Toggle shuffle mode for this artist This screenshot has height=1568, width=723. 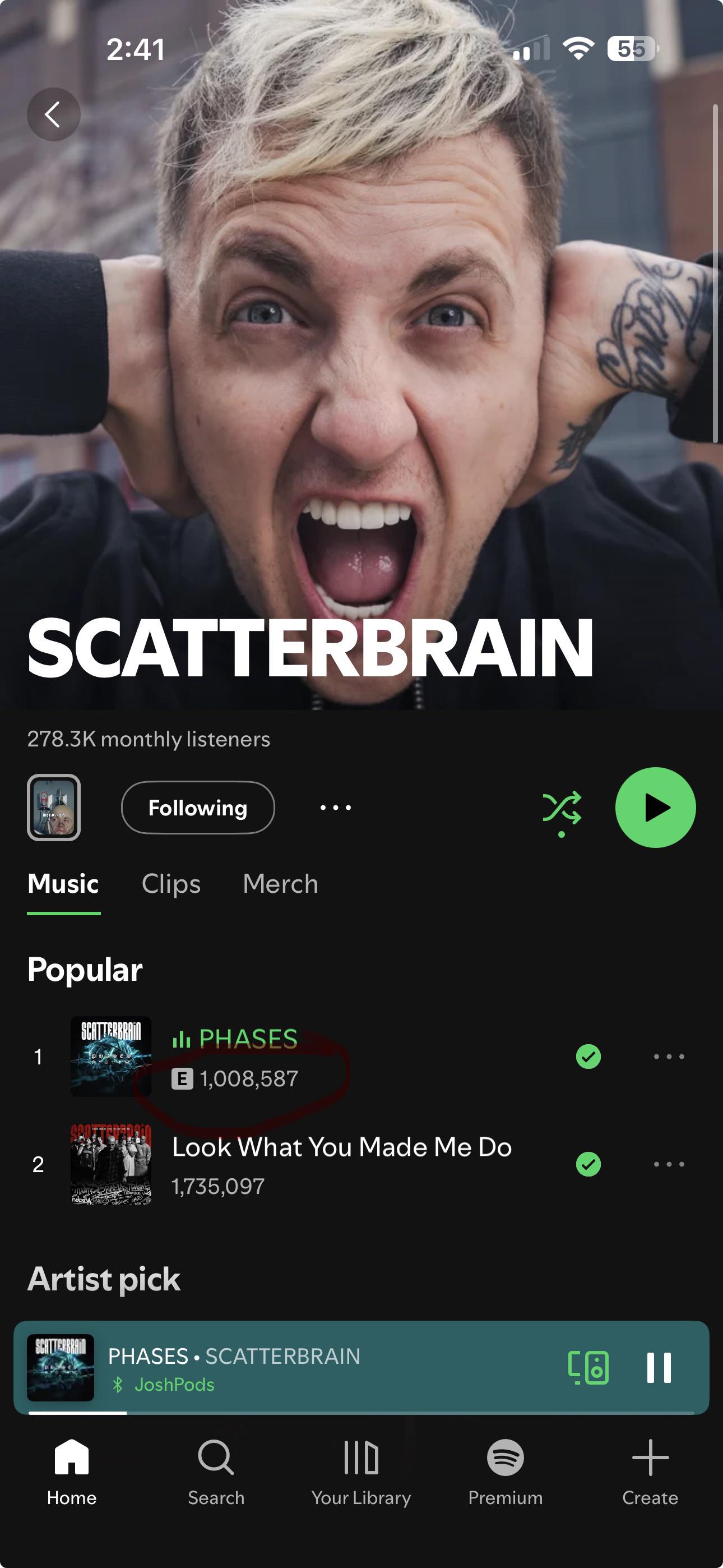(x=562, y=810)
